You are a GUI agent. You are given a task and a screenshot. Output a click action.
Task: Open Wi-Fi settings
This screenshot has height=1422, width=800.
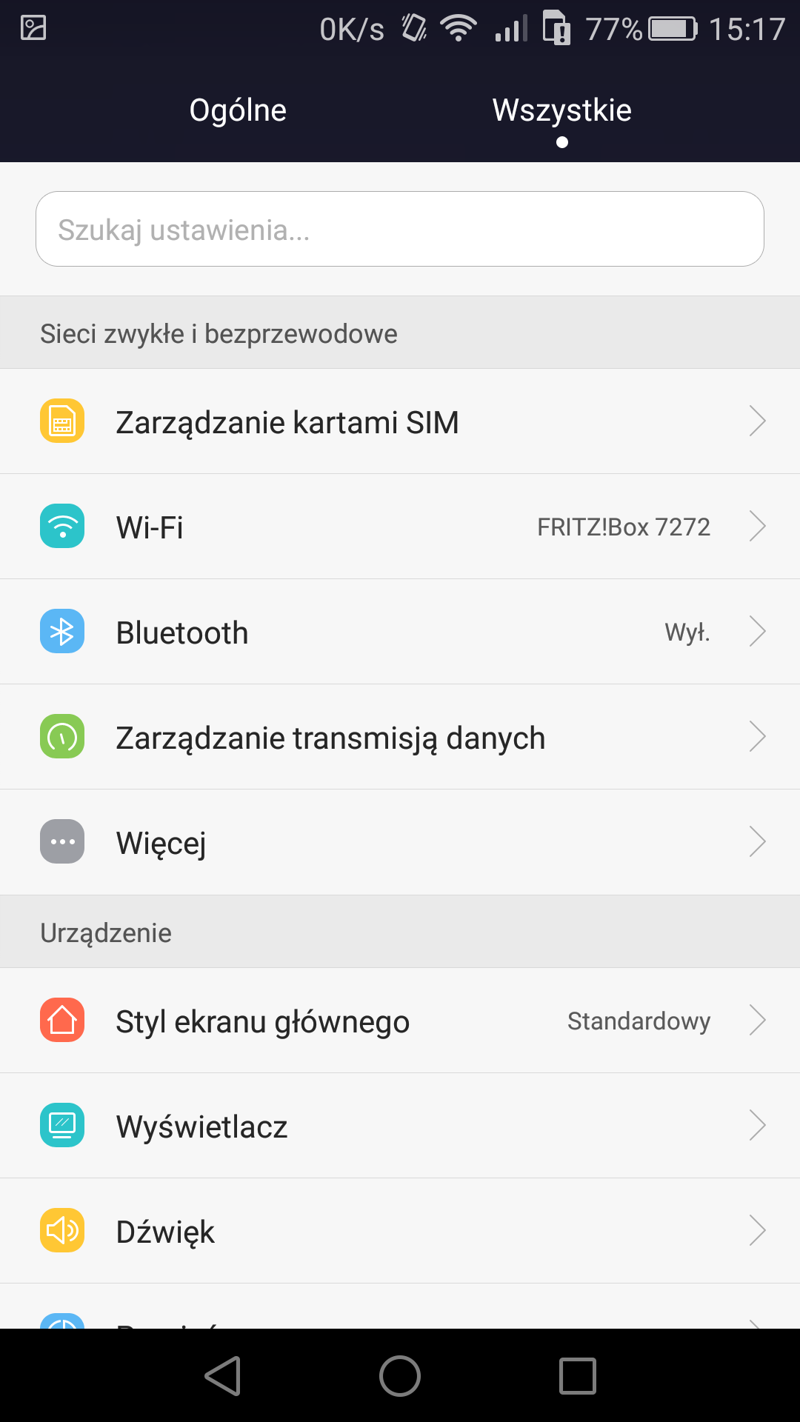point(400,527)
